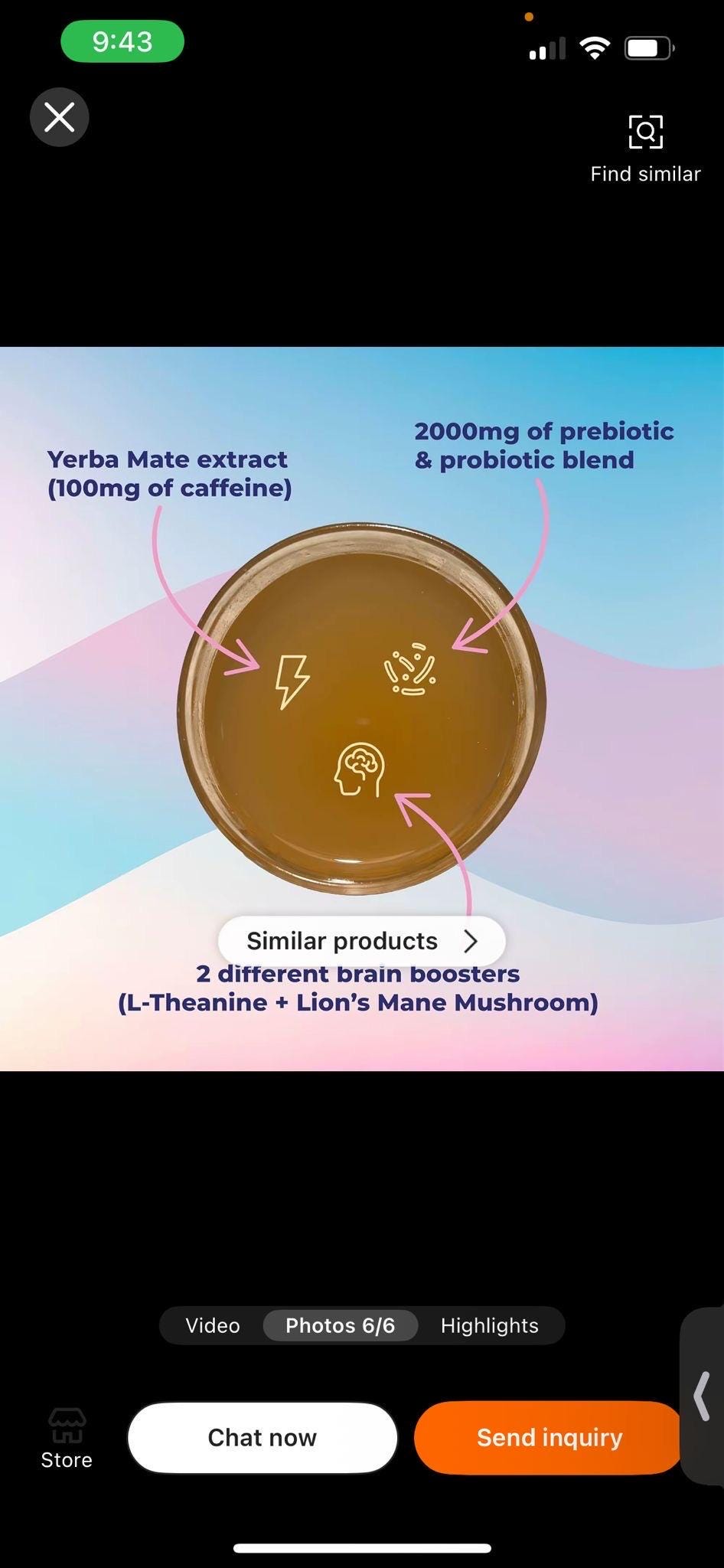The height and width of the screenshot is (1568, 724).
Task: Tap Chat now
Action: (x=263, y=1438)
